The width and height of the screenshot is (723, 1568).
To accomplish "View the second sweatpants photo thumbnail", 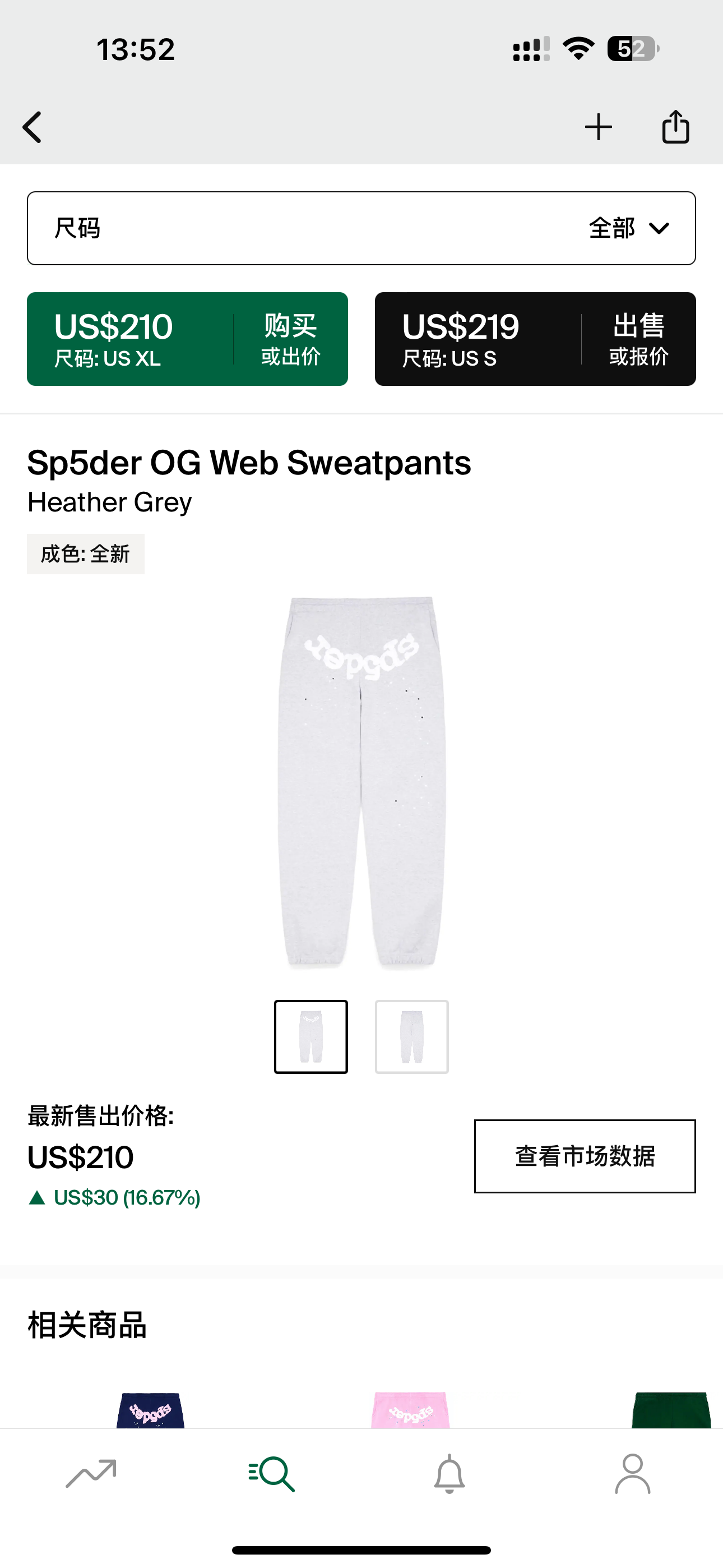I will tap(412, 1036).
